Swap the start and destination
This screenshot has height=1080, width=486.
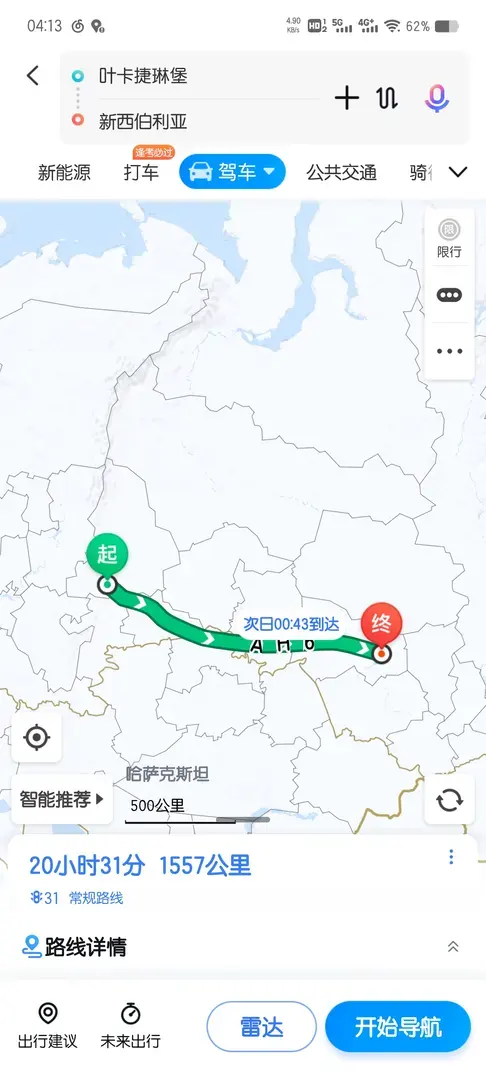(x=387, y=98)
